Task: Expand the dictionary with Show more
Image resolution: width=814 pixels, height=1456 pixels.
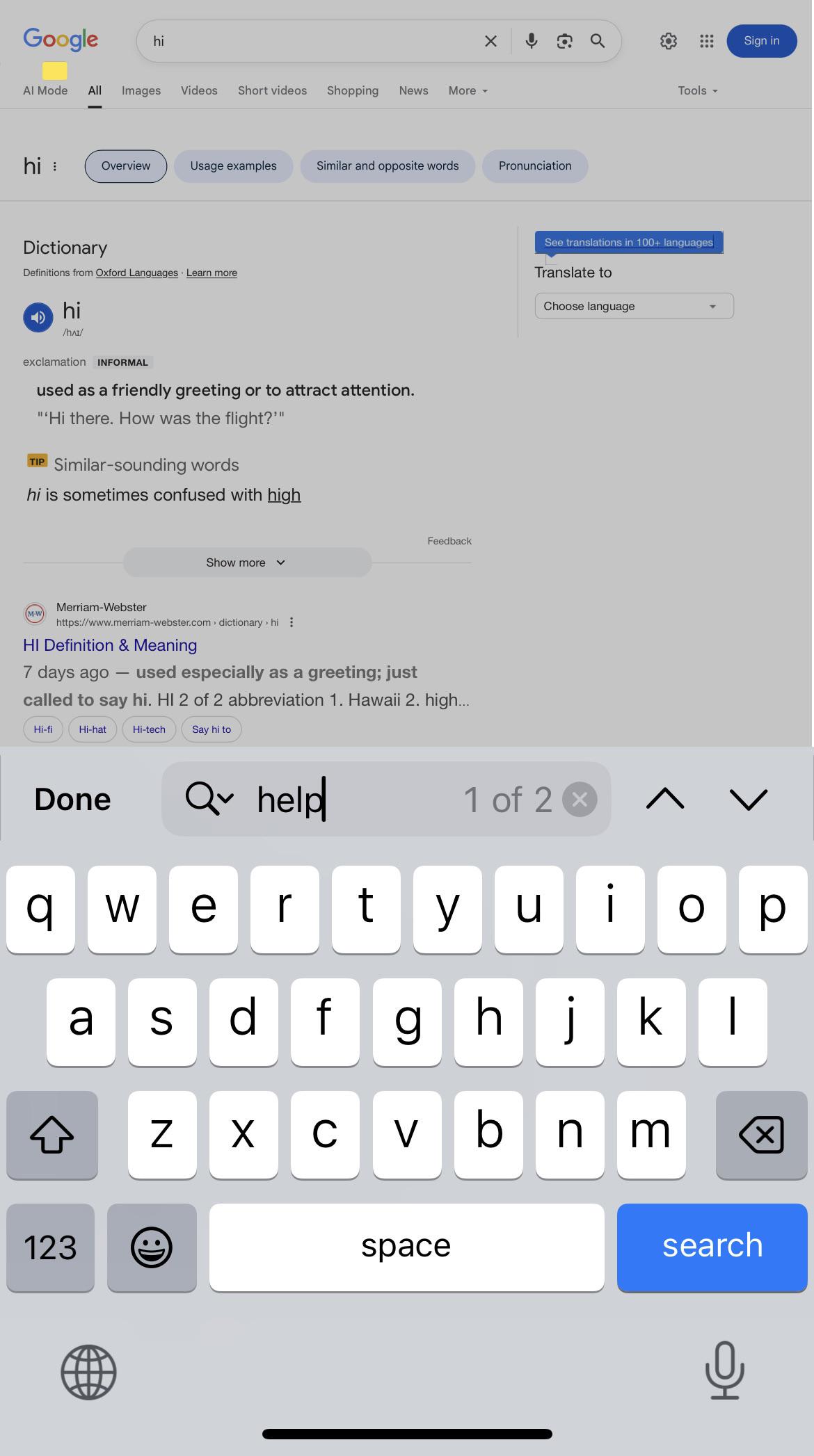Action: [x=247, y=563]
